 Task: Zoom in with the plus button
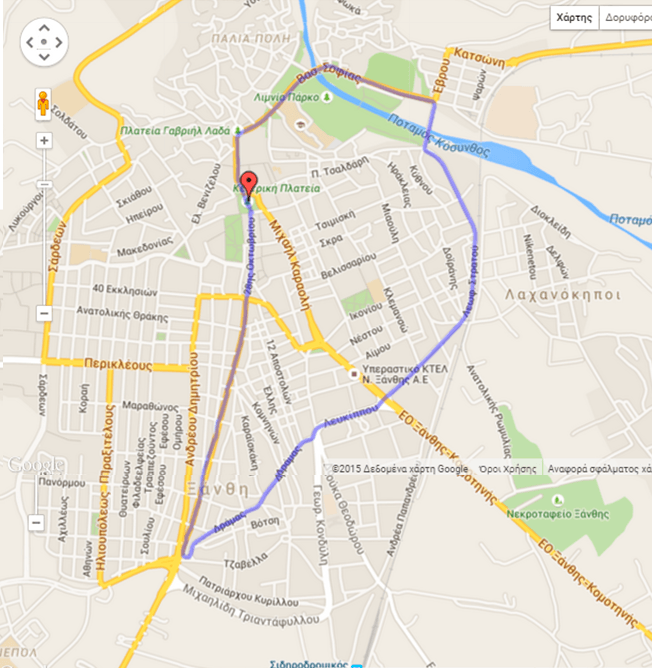[44, 140]
